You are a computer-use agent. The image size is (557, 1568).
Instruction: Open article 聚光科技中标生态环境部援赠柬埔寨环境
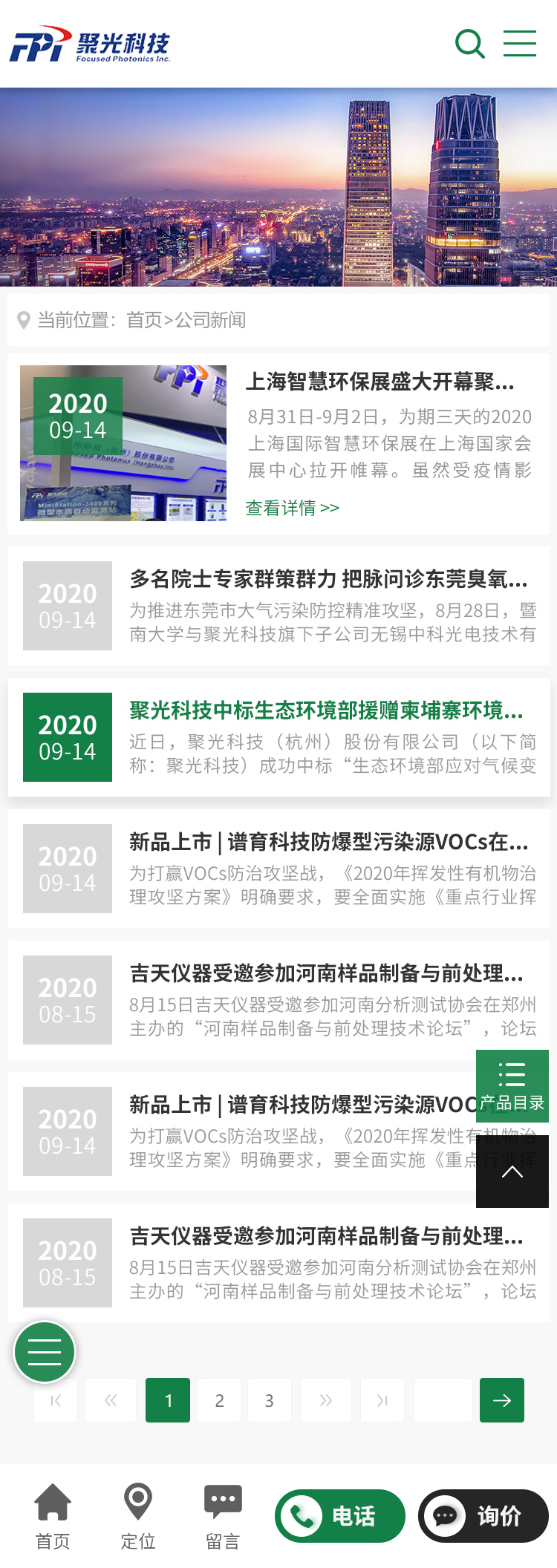[x=326, y=710]
